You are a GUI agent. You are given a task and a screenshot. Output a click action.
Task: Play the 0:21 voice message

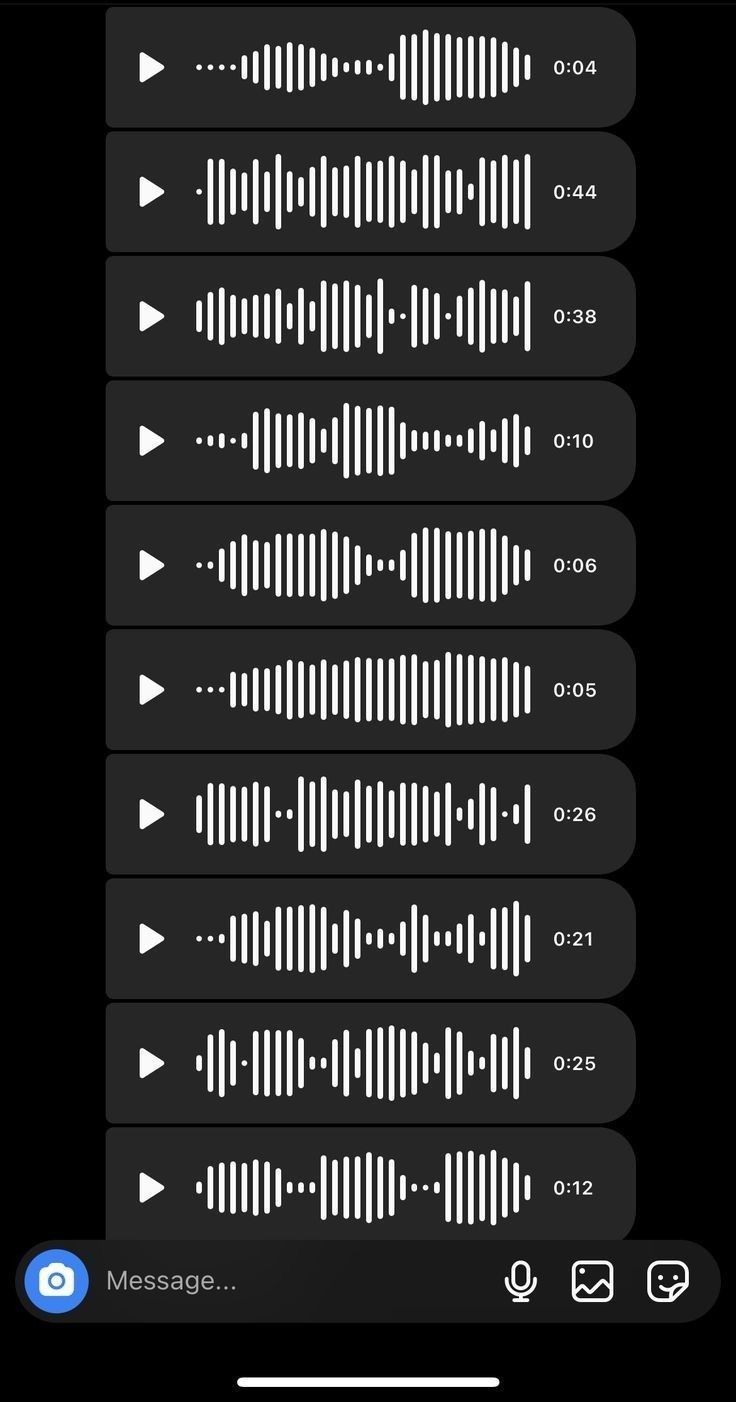coord(151,939)
